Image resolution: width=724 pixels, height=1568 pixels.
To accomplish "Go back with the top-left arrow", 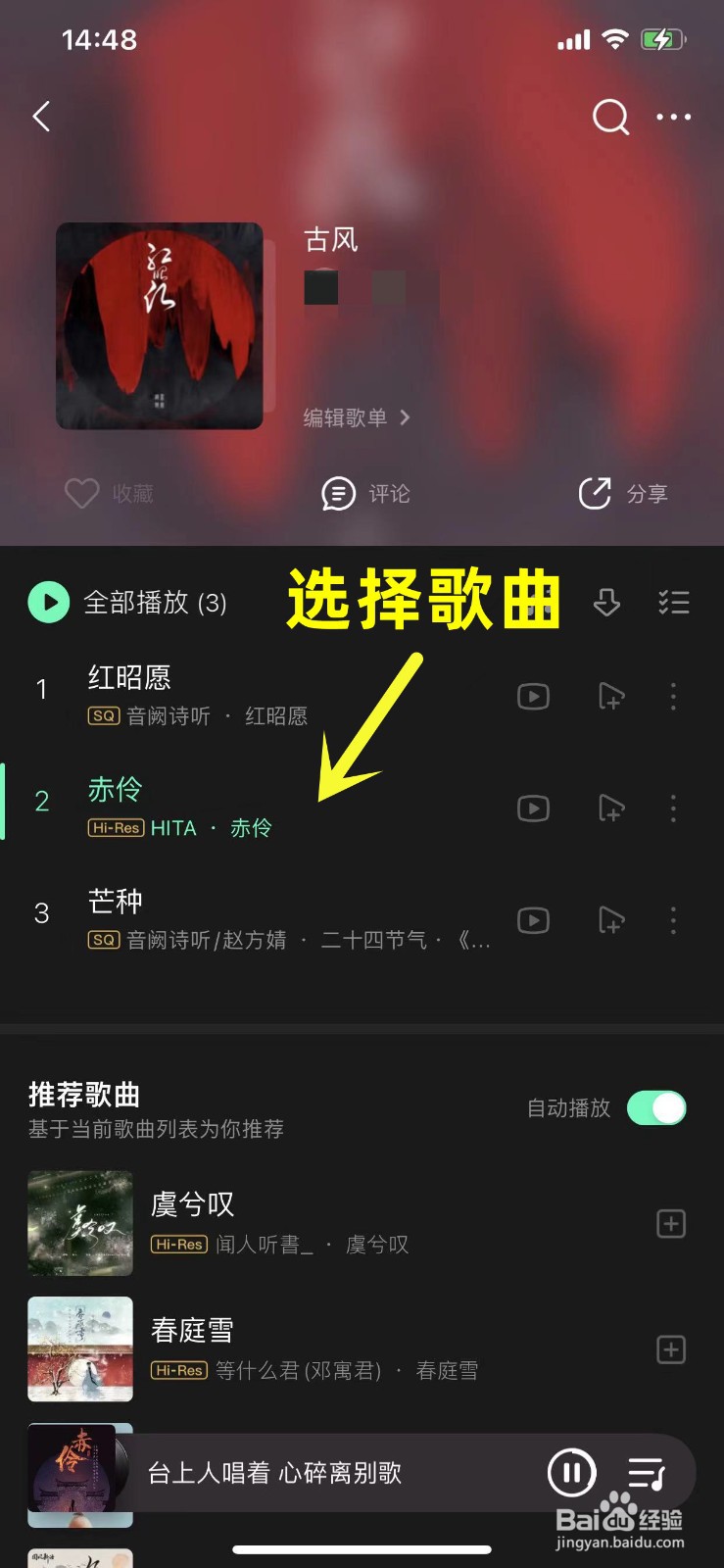I will pyautogui.click(x=41, y=116).
